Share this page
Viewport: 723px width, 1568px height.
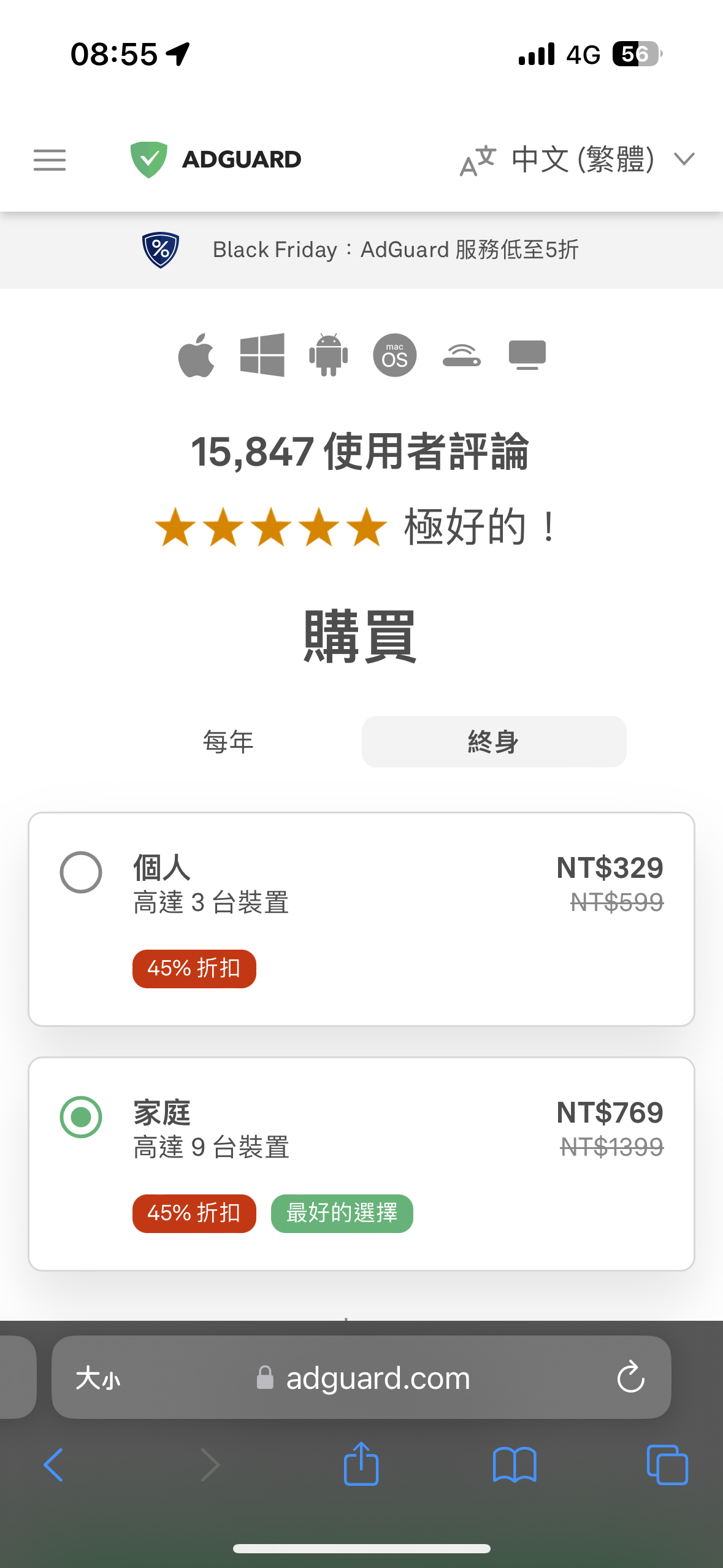[361, 1463]
